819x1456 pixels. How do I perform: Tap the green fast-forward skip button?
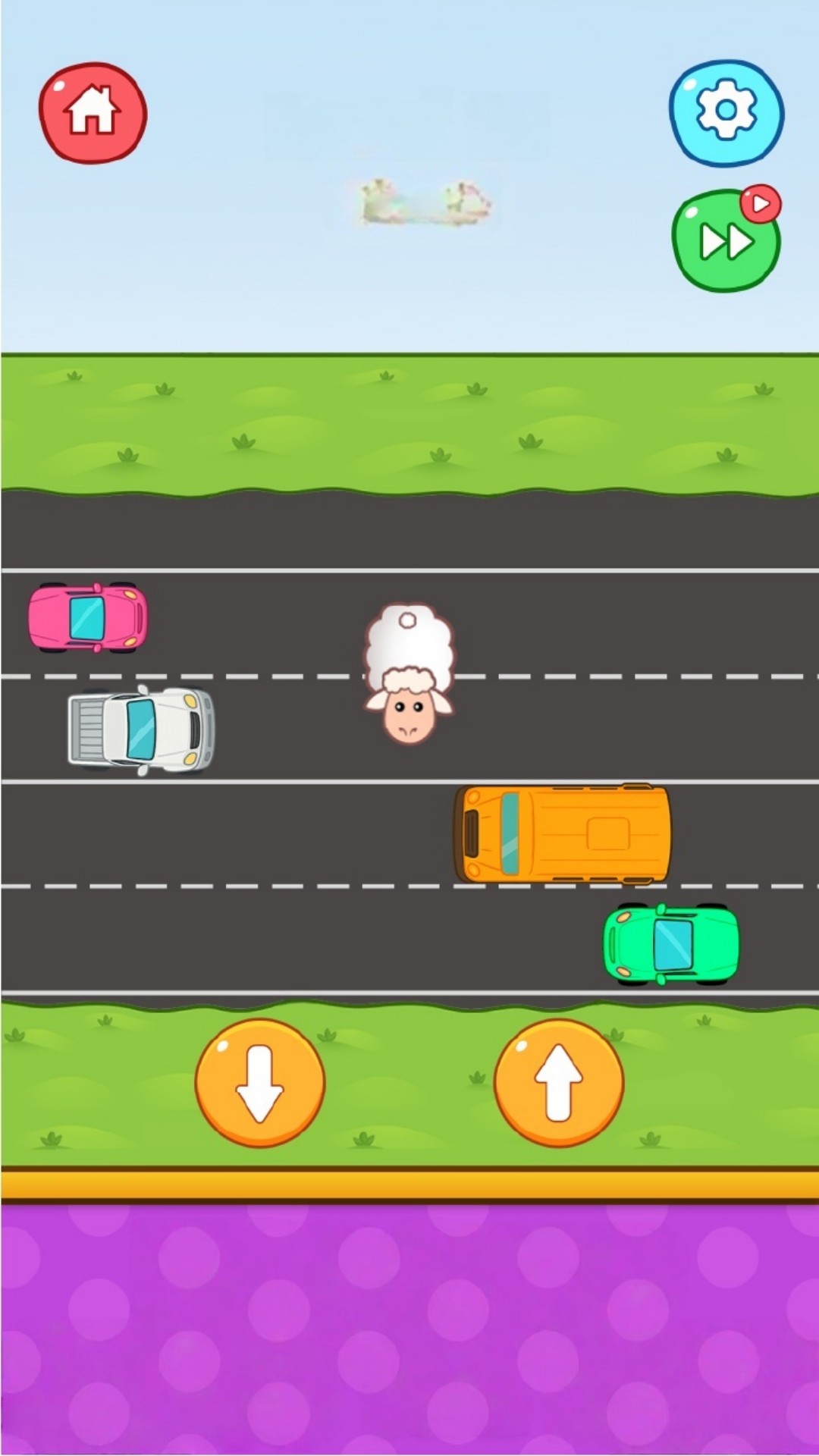(725, 242)
